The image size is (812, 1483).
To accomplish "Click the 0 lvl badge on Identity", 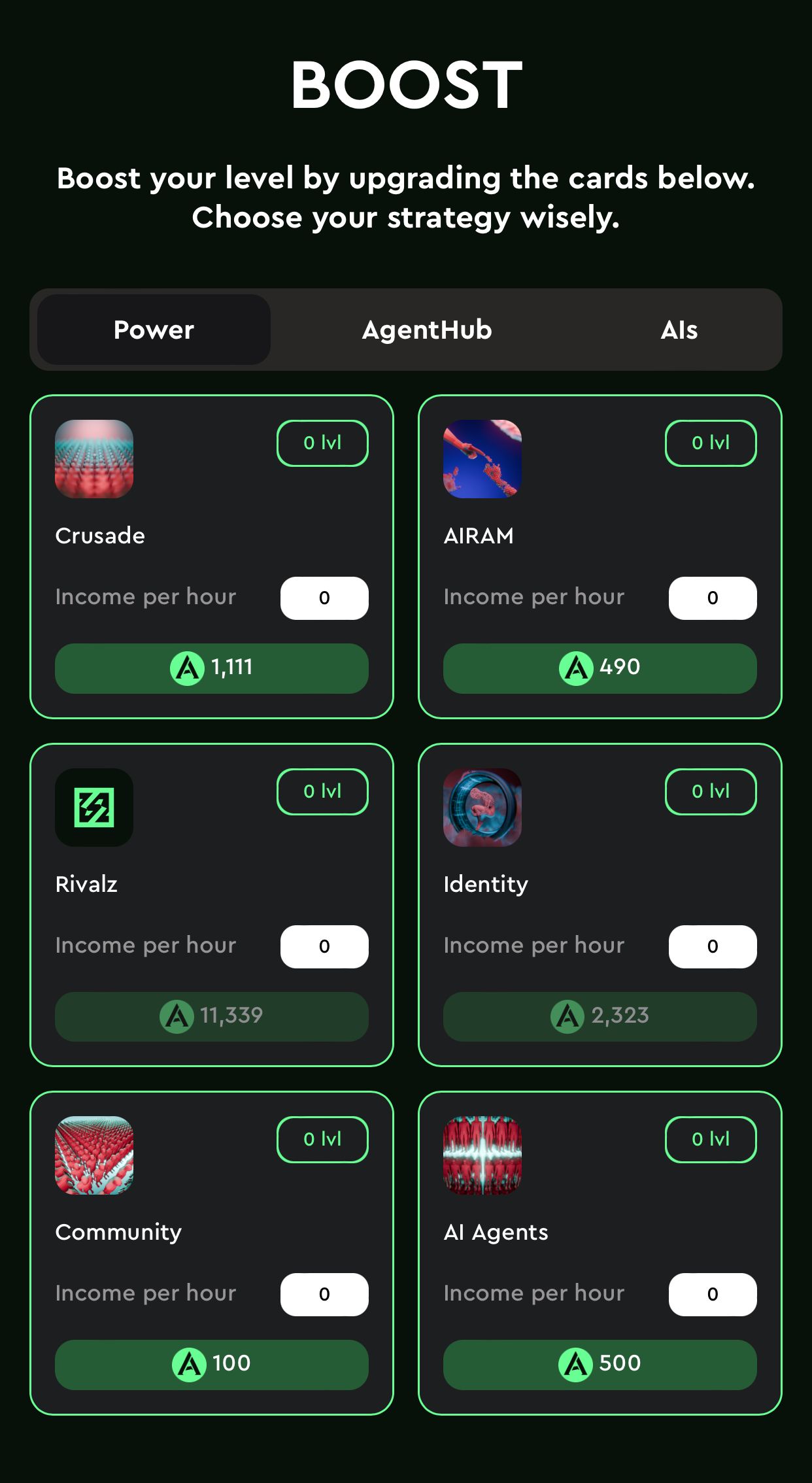I will 710,791.
